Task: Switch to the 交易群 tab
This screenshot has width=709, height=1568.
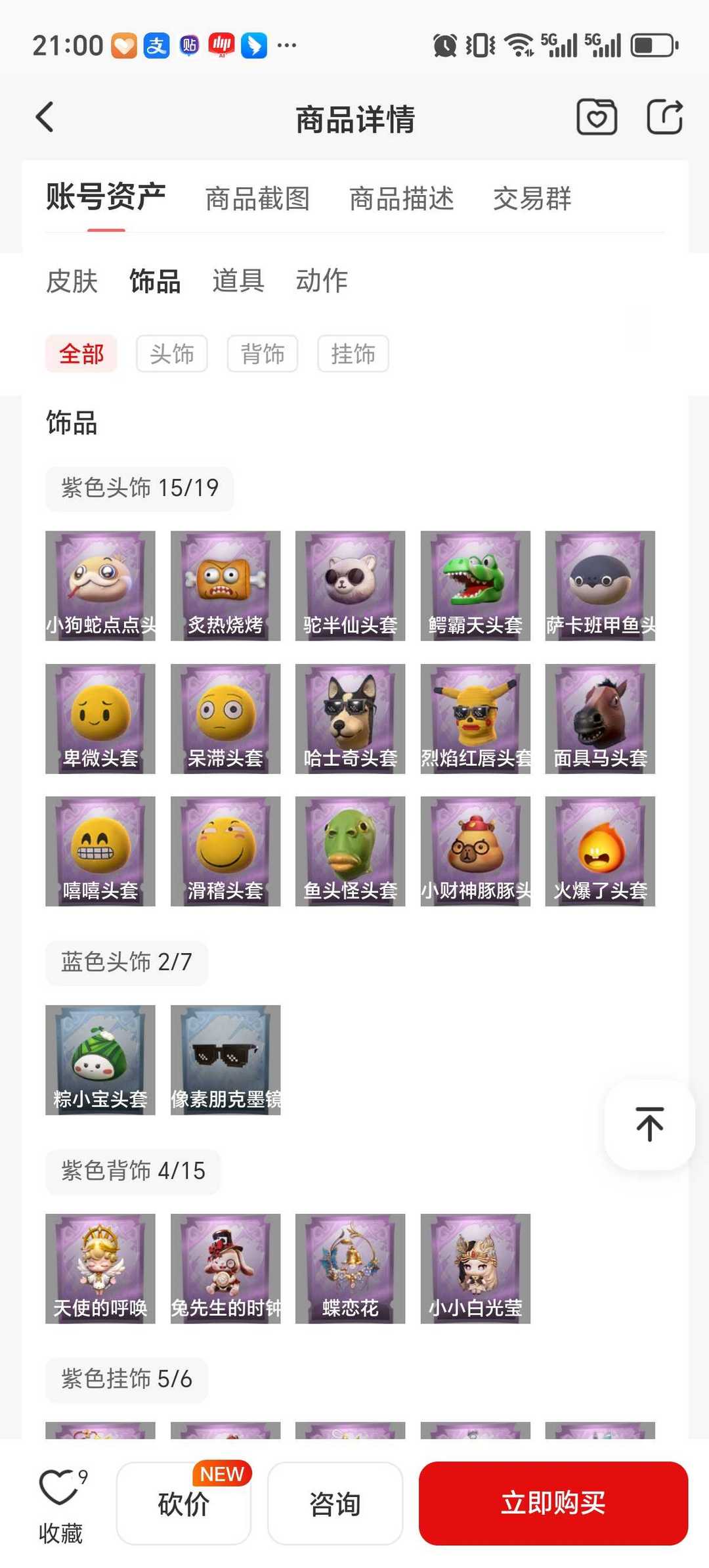Action: pyautogui.click(x=532, y=198)
